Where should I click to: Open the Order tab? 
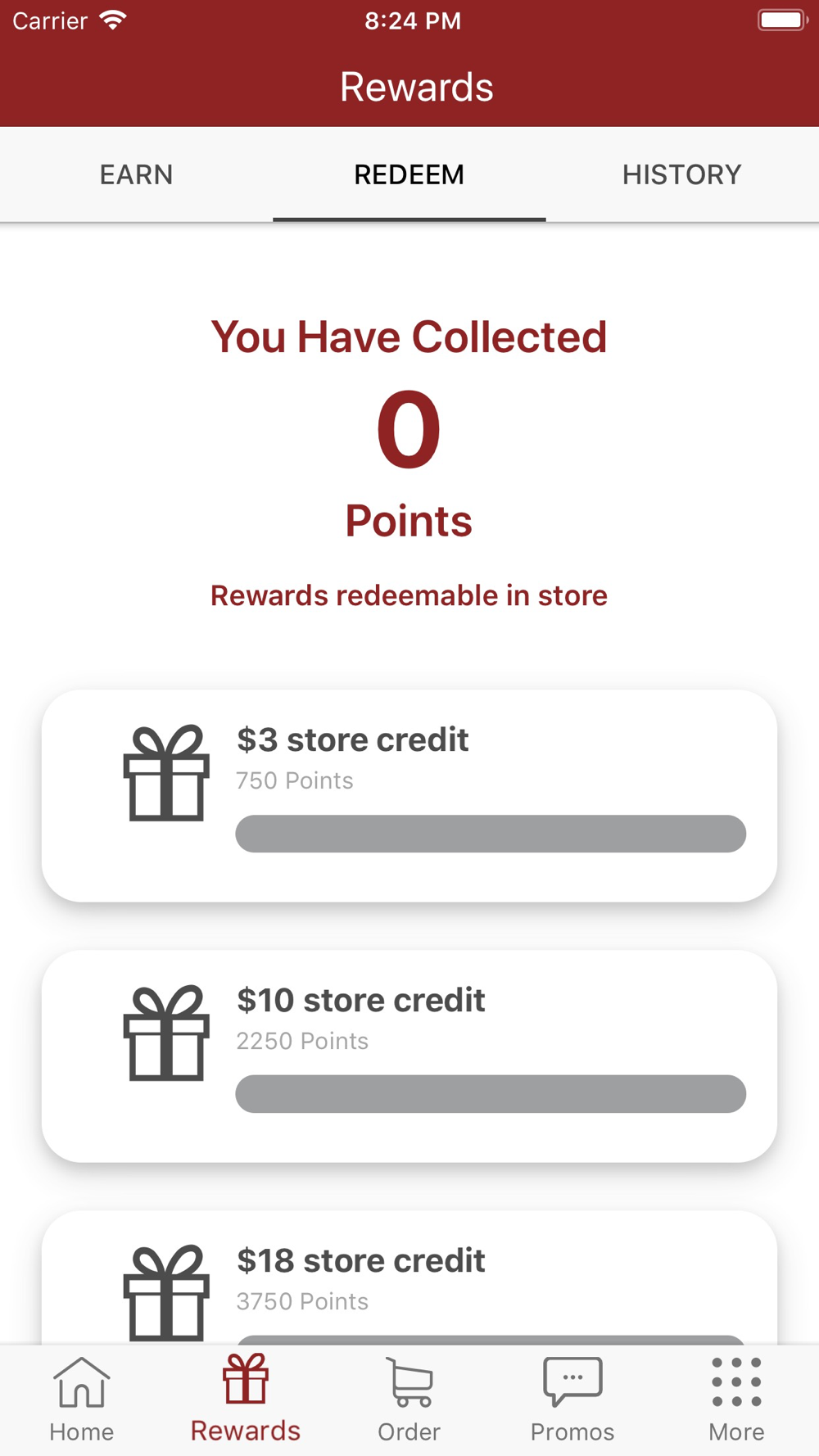click(409, 1399)
